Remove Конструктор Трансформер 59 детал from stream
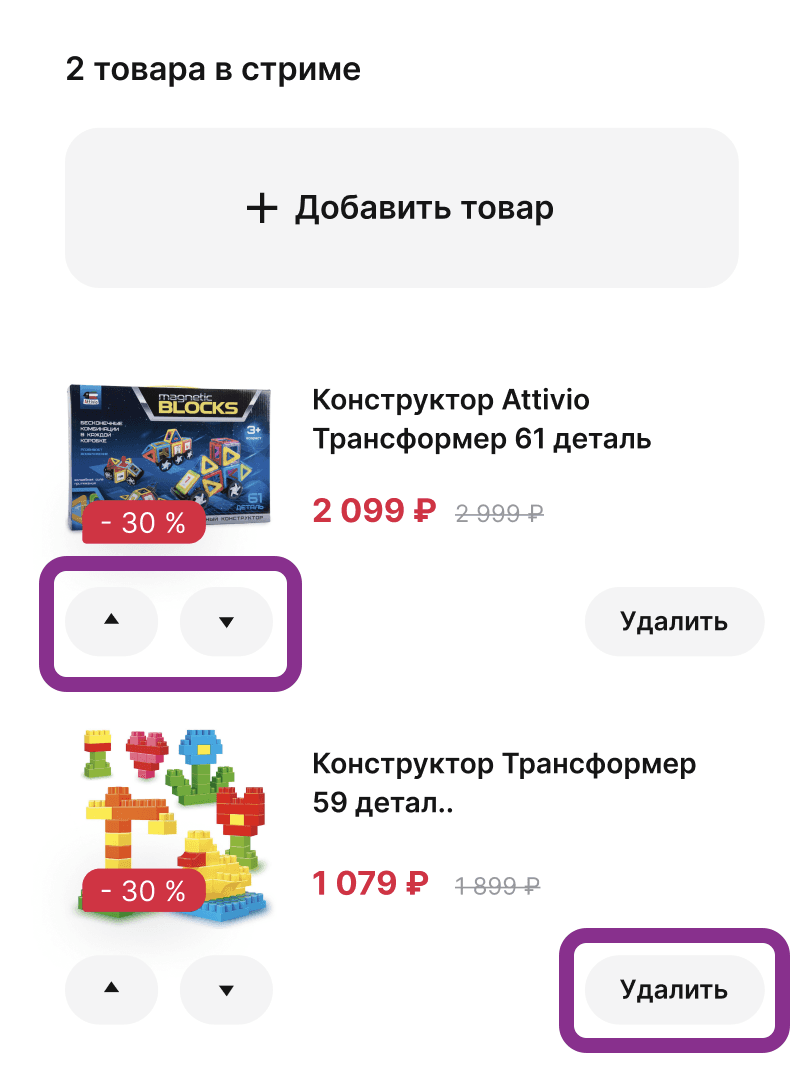The image size is (806, 1092). click(x=673, y=989)
